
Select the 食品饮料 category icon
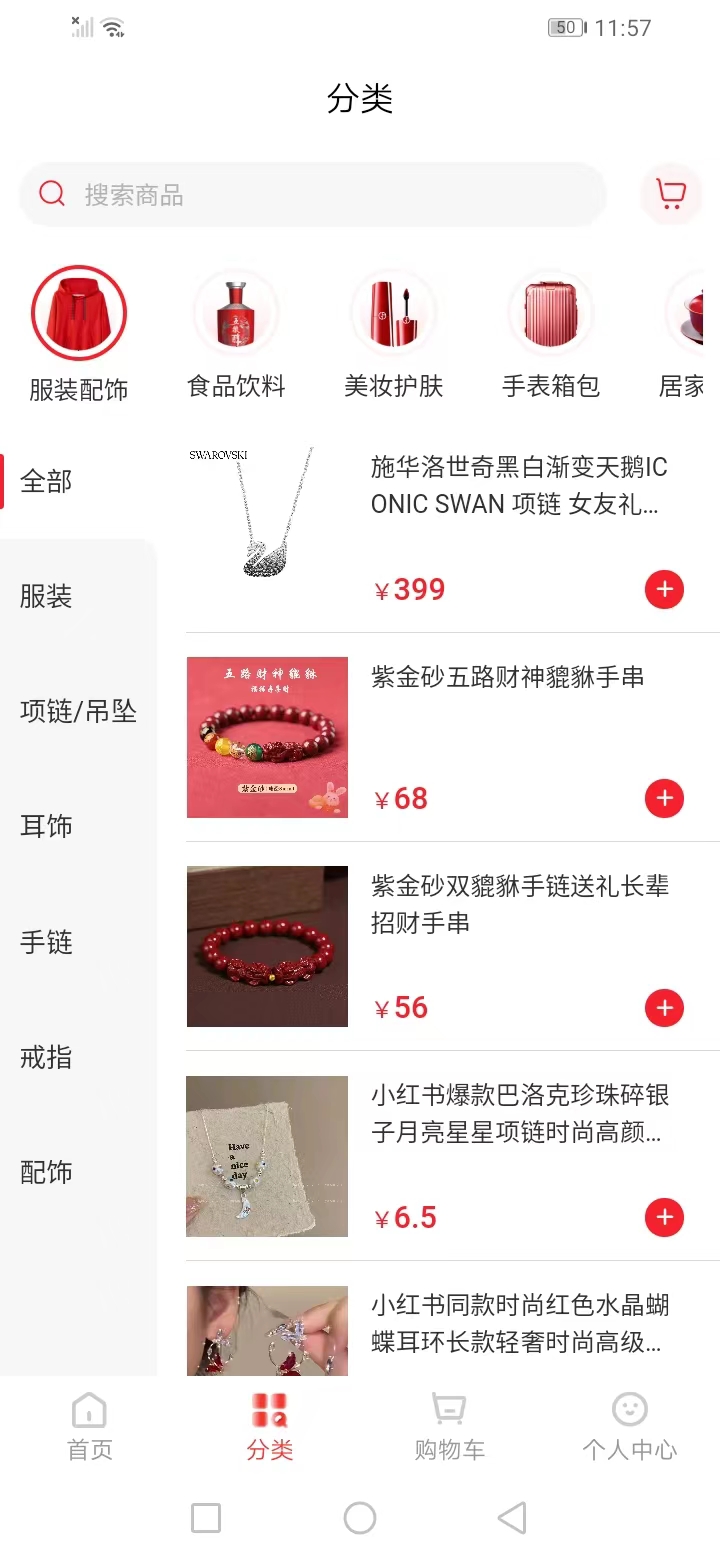pos(236,312)
